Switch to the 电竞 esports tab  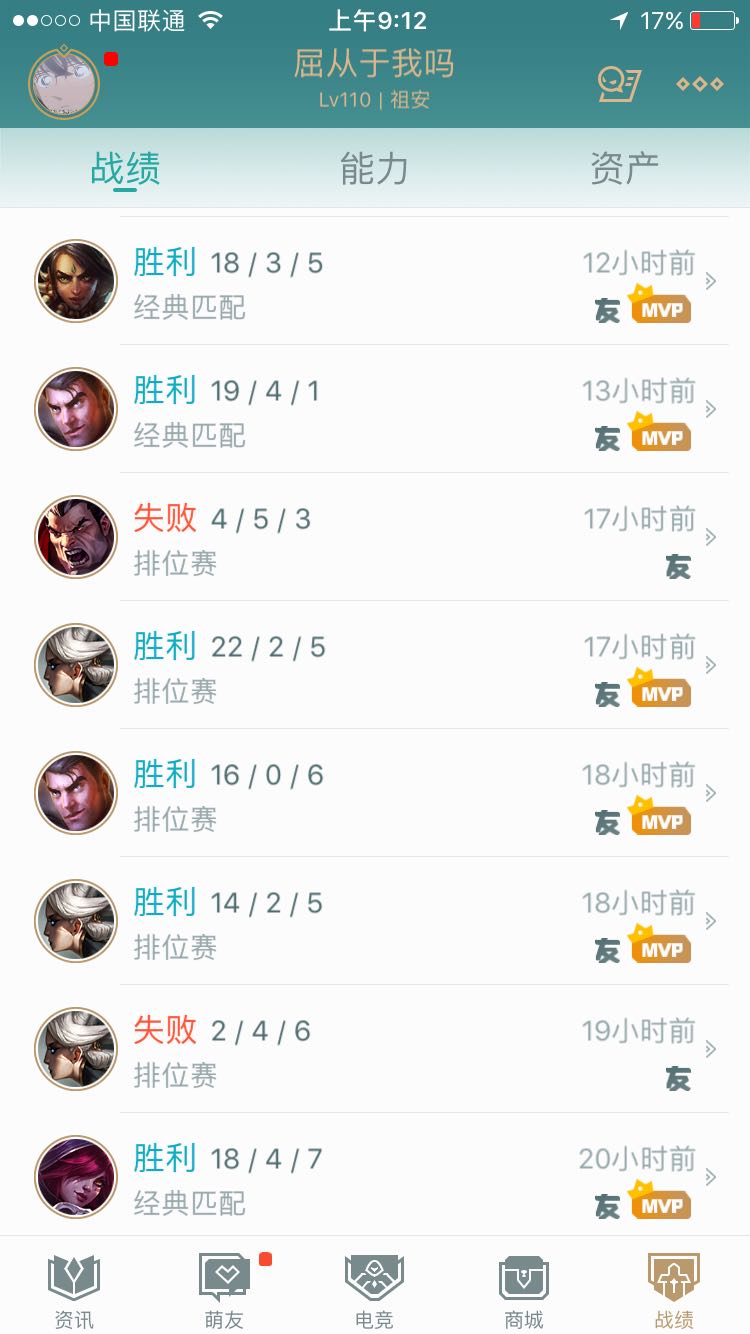[374, 1290]
